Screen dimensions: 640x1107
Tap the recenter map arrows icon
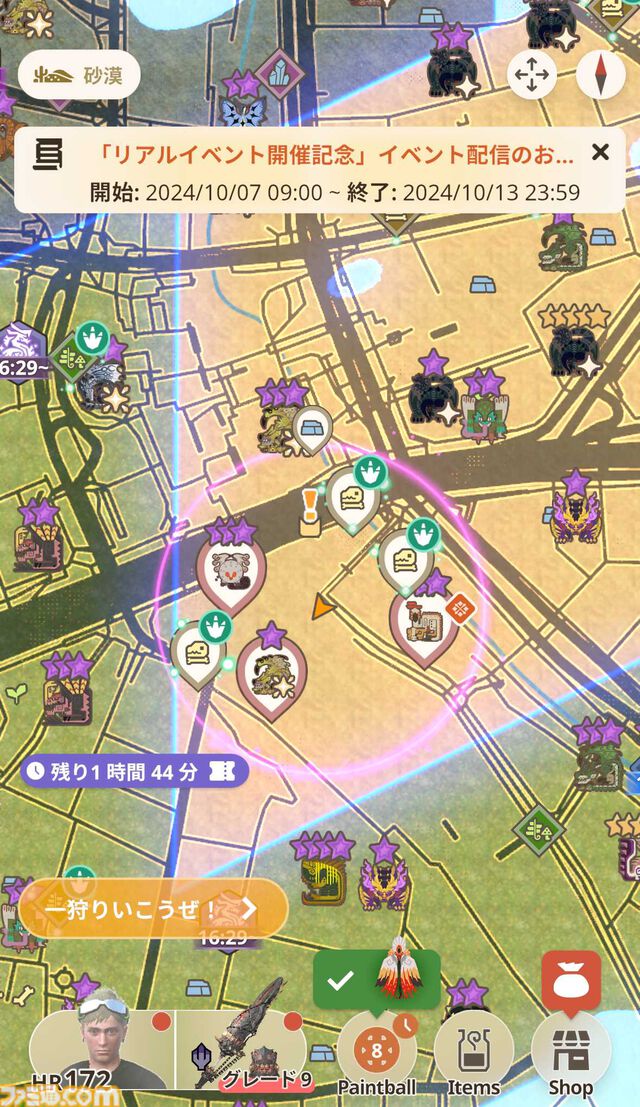[x=532, y=75]
